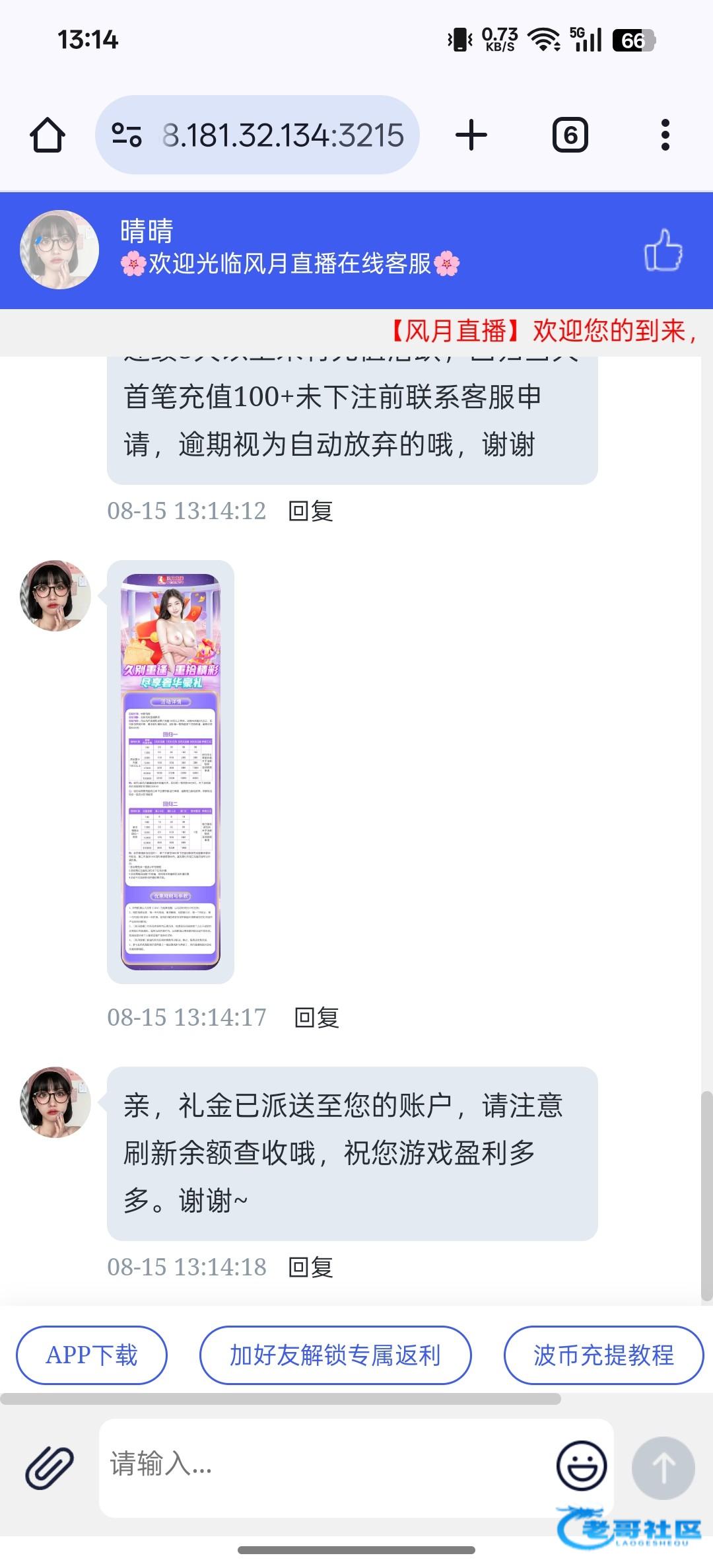Image resolution: width=713 pixels, height=1568 pixels.
Task: Open a new browser tab
Action: [x=471, y=135]
